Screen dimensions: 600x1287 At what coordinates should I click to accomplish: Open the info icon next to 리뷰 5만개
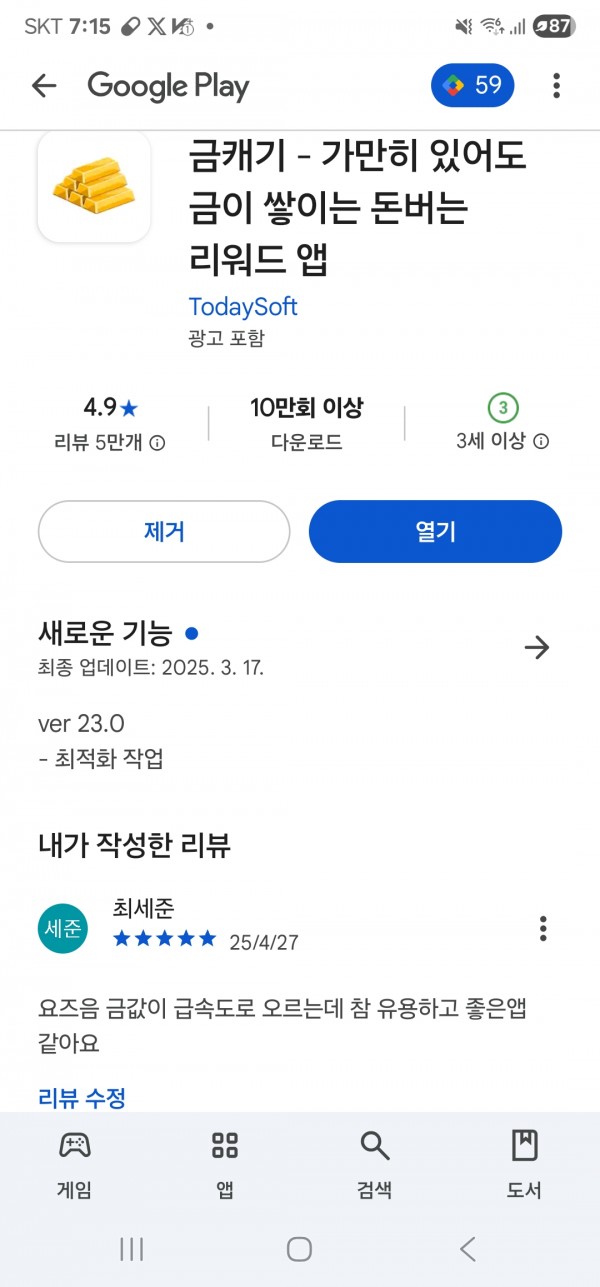click(157, 442)
